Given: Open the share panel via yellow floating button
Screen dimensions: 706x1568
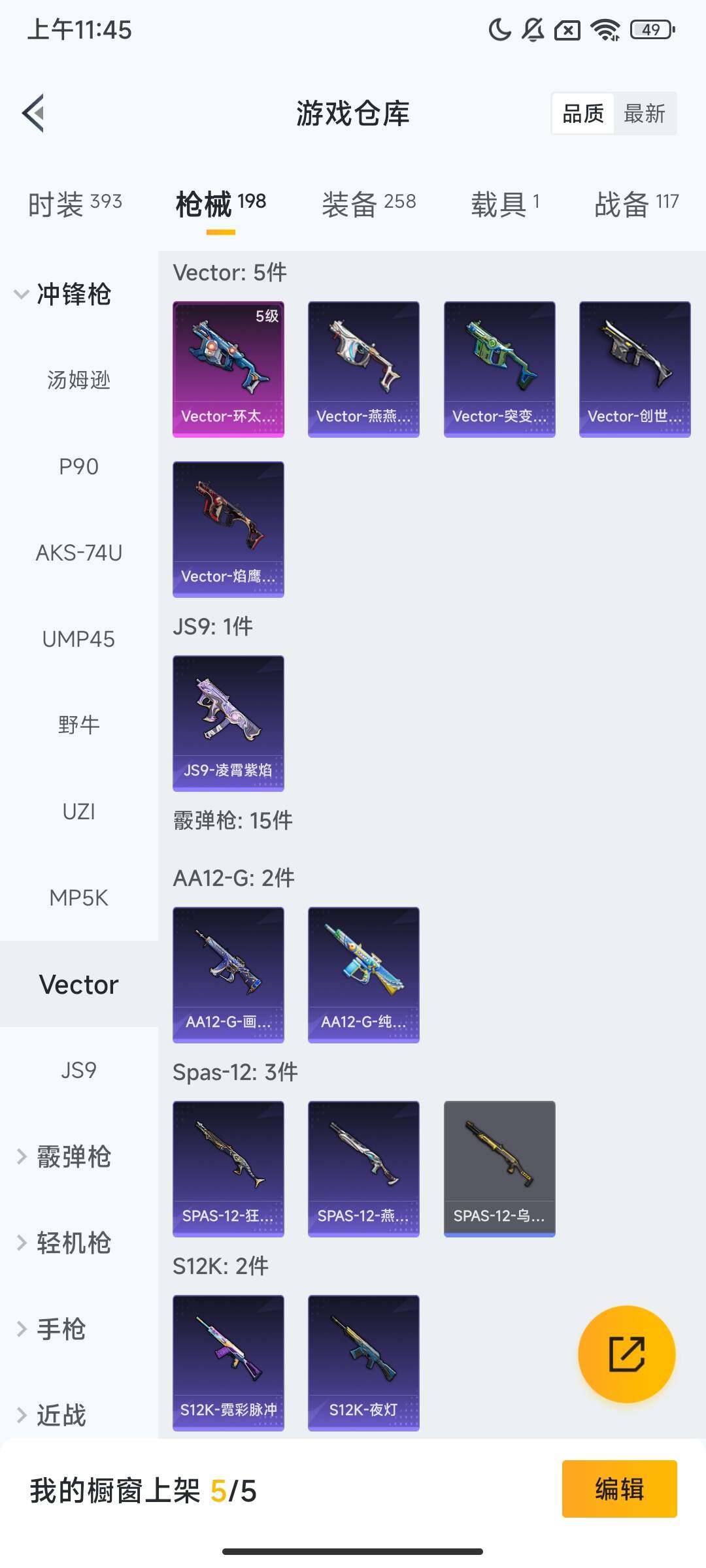Looking at the screenshot, I should tap(626, 1356).
